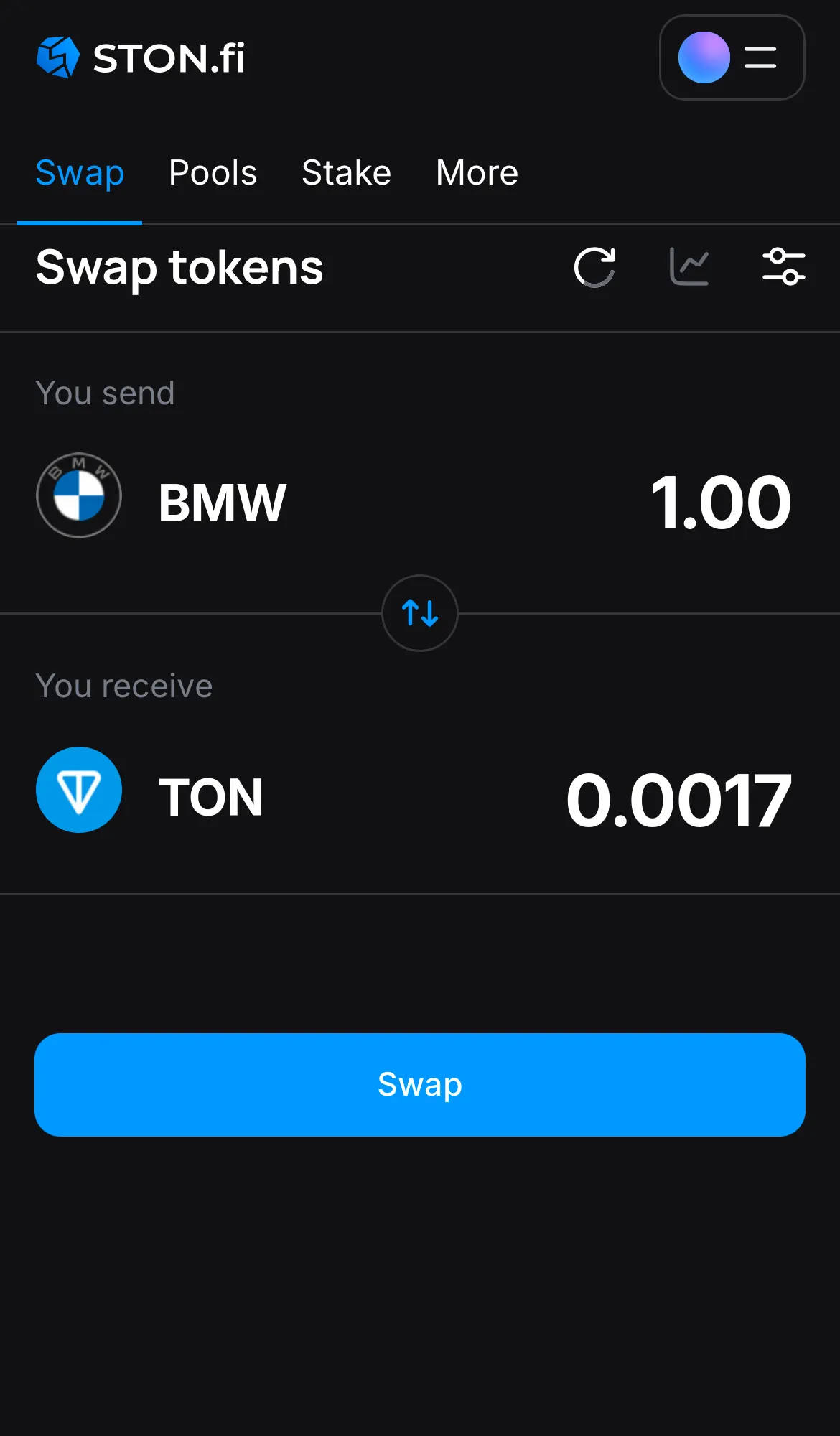The image size is (840, 1436).
Task: Click the wallet avatar circle
Action: (x=704, y=57)
